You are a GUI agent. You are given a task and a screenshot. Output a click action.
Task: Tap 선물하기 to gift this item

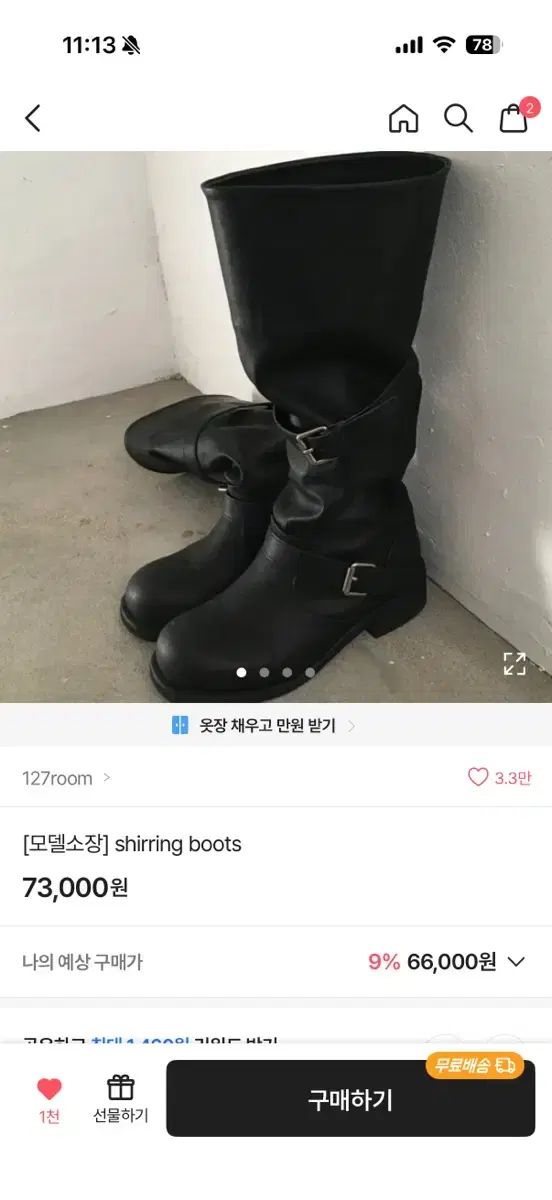click(121, 1100)
